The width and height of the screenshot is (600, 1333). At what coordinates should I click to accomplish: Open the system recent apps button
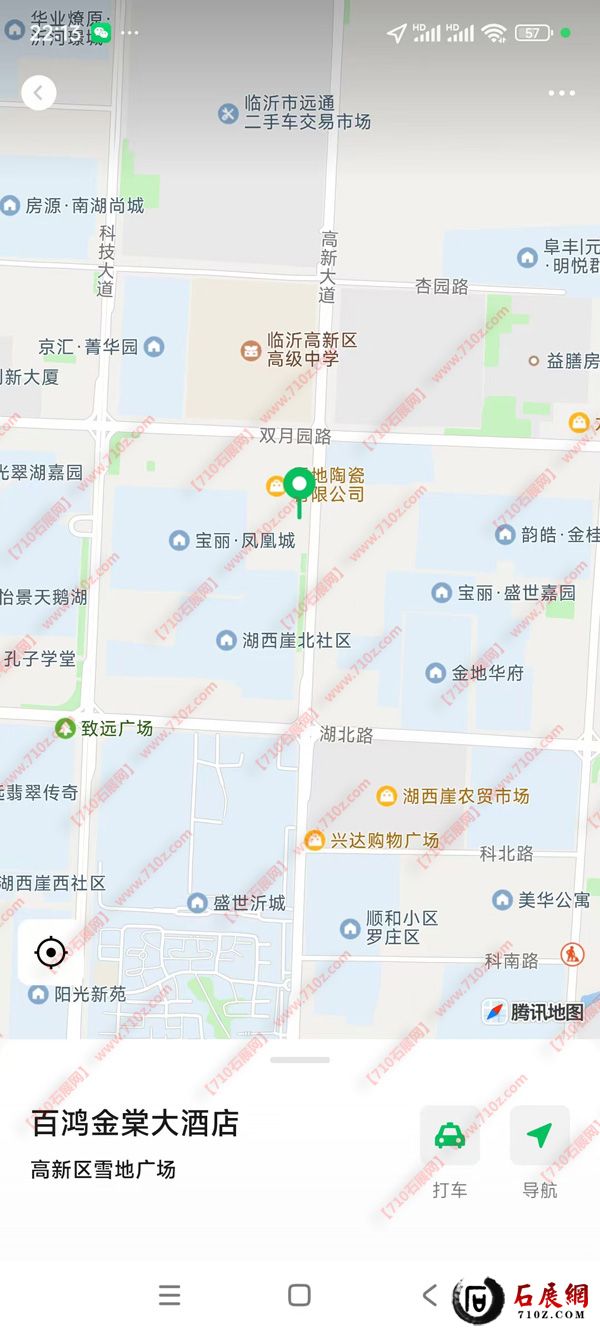coord(170,1296)
